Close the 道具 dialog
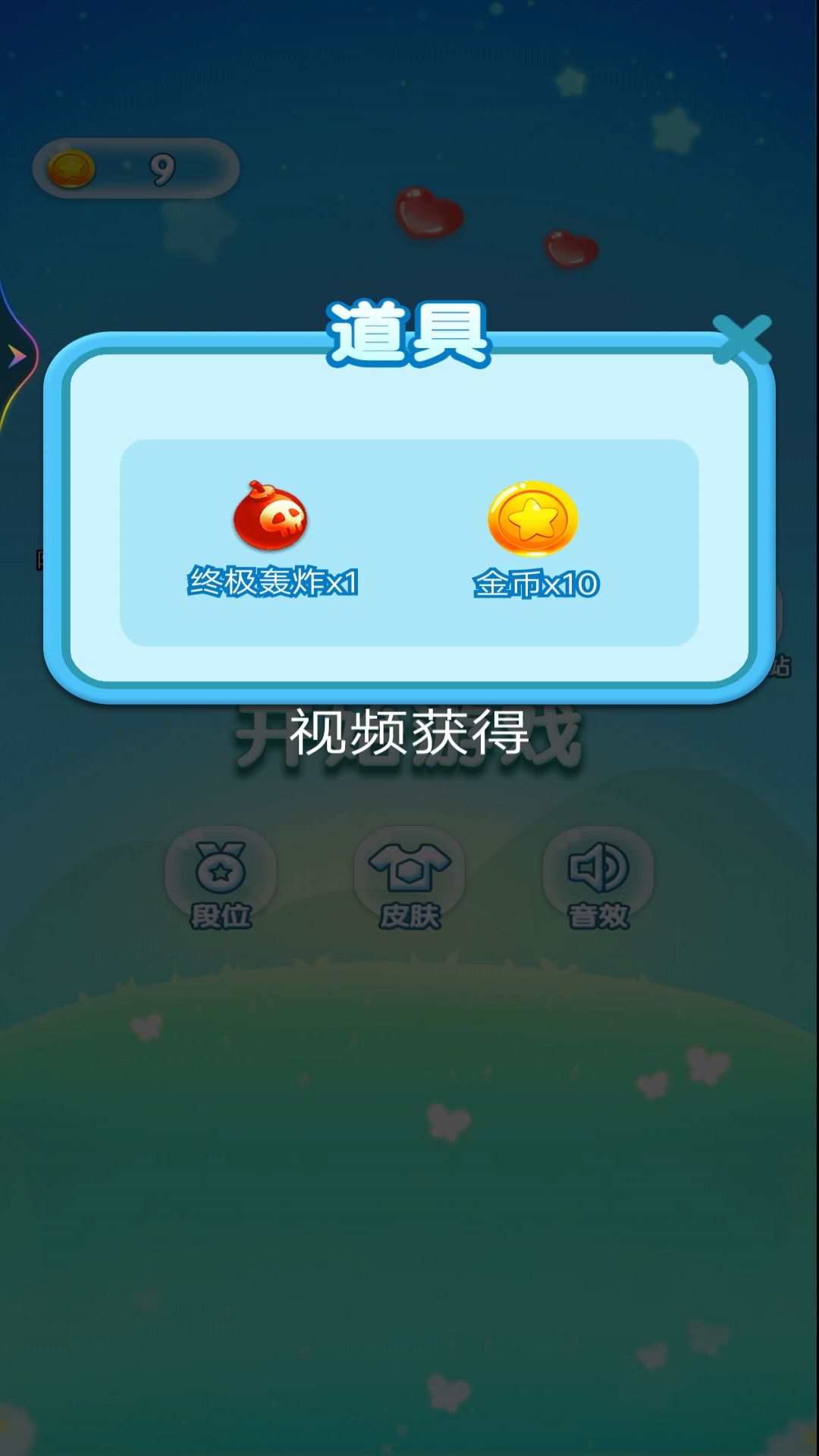The height and width of the screenshot is (1456, 819). tap(742, 339)
